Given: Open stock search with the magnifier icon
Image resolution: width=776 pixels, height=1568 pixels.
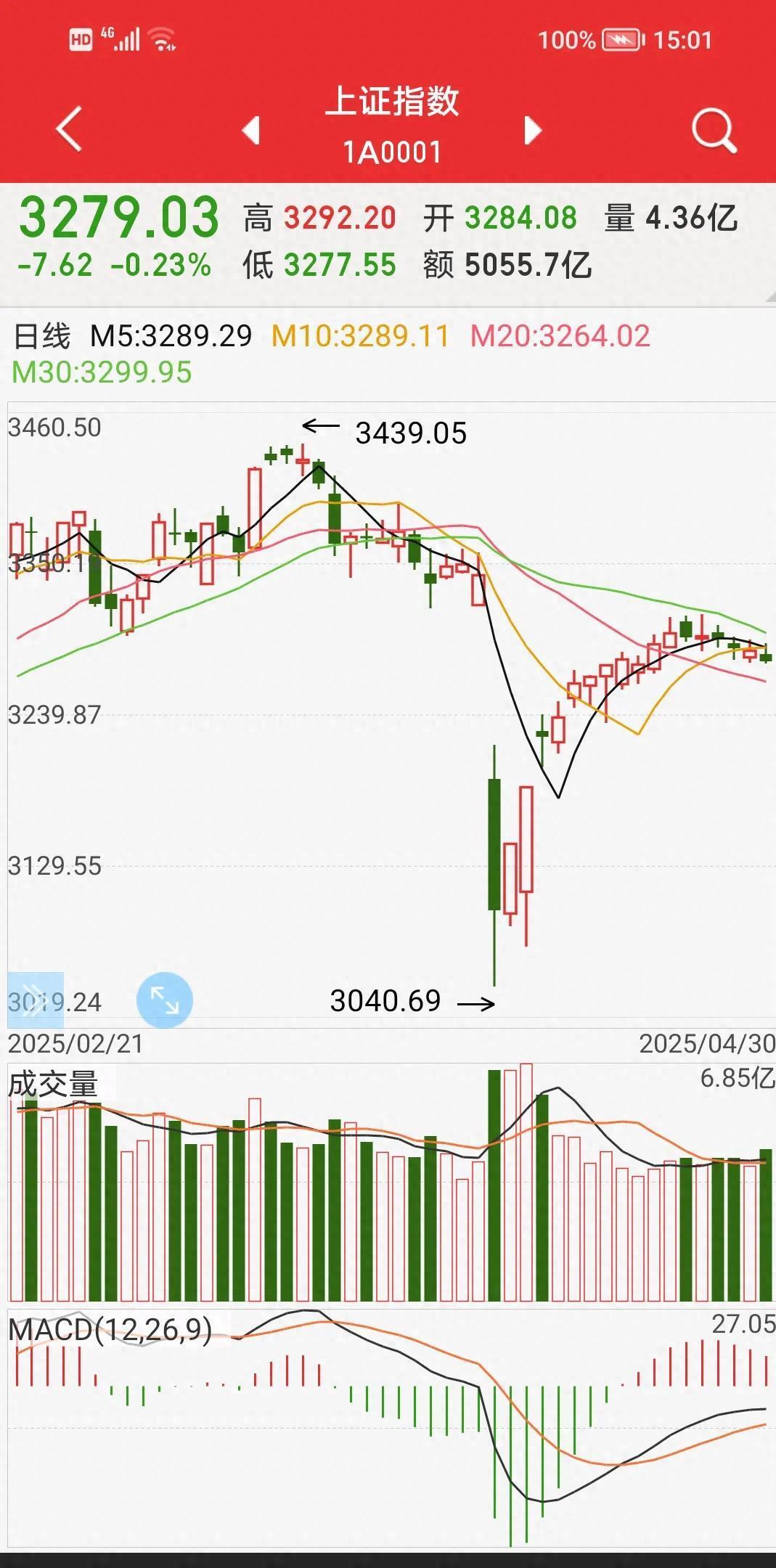Looking at the screenshot, I should point(714,131).
